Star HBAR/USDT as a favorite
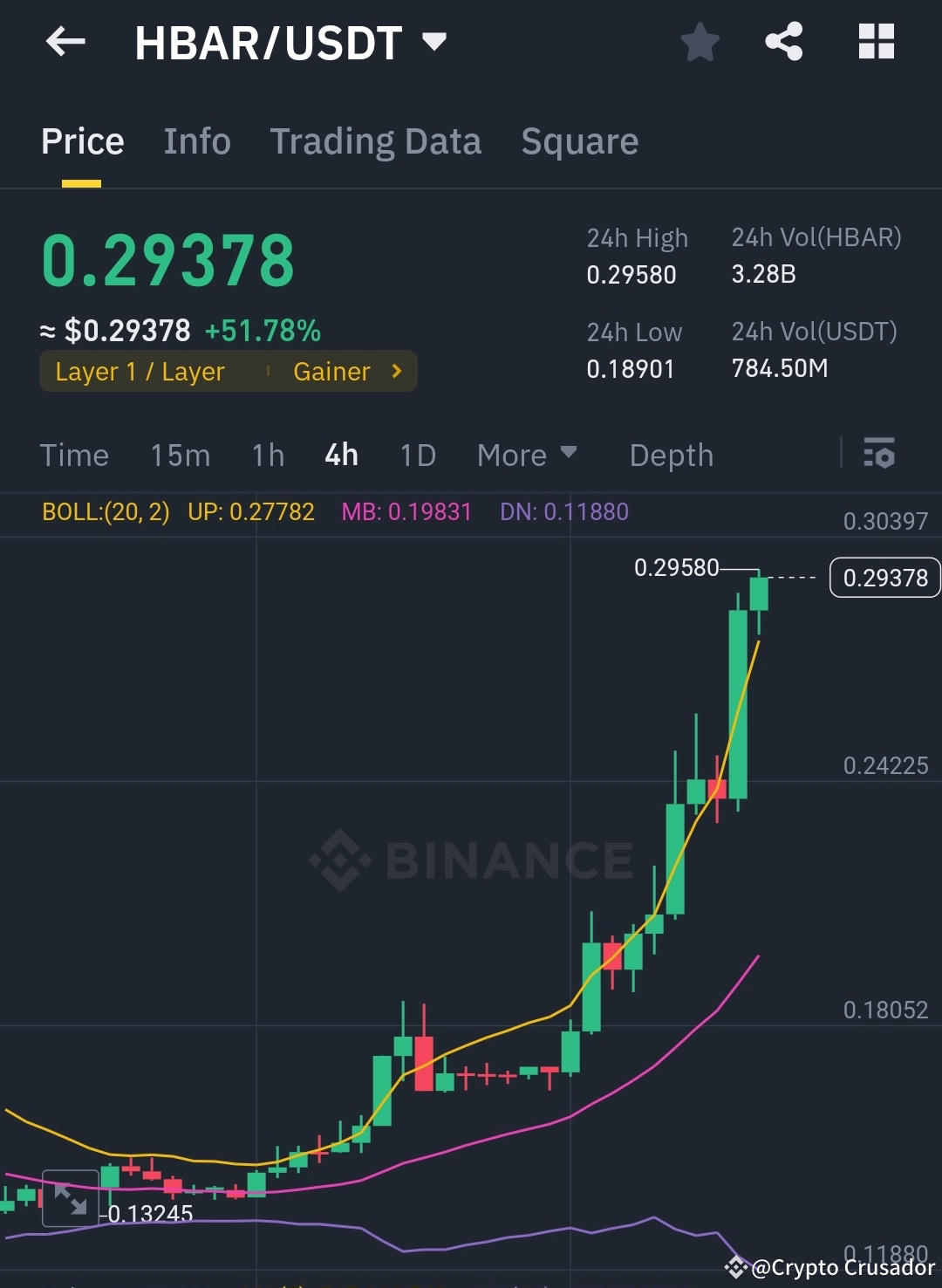Image resolution: width=942 pixels, height=1288 pixels. coord(700,41)
